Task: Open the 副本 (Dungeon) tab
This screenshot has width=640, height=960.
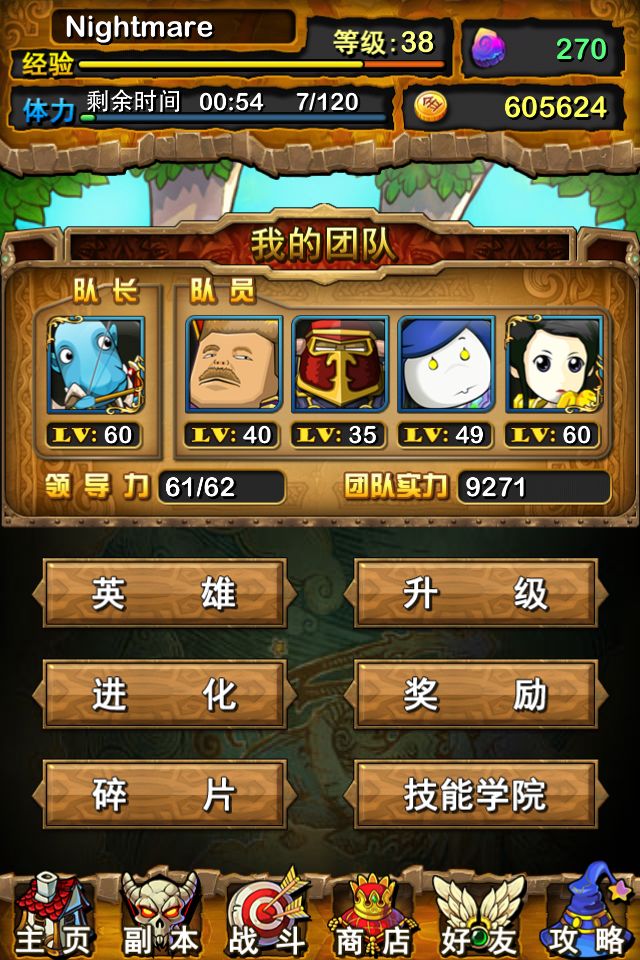Action: 160,915
